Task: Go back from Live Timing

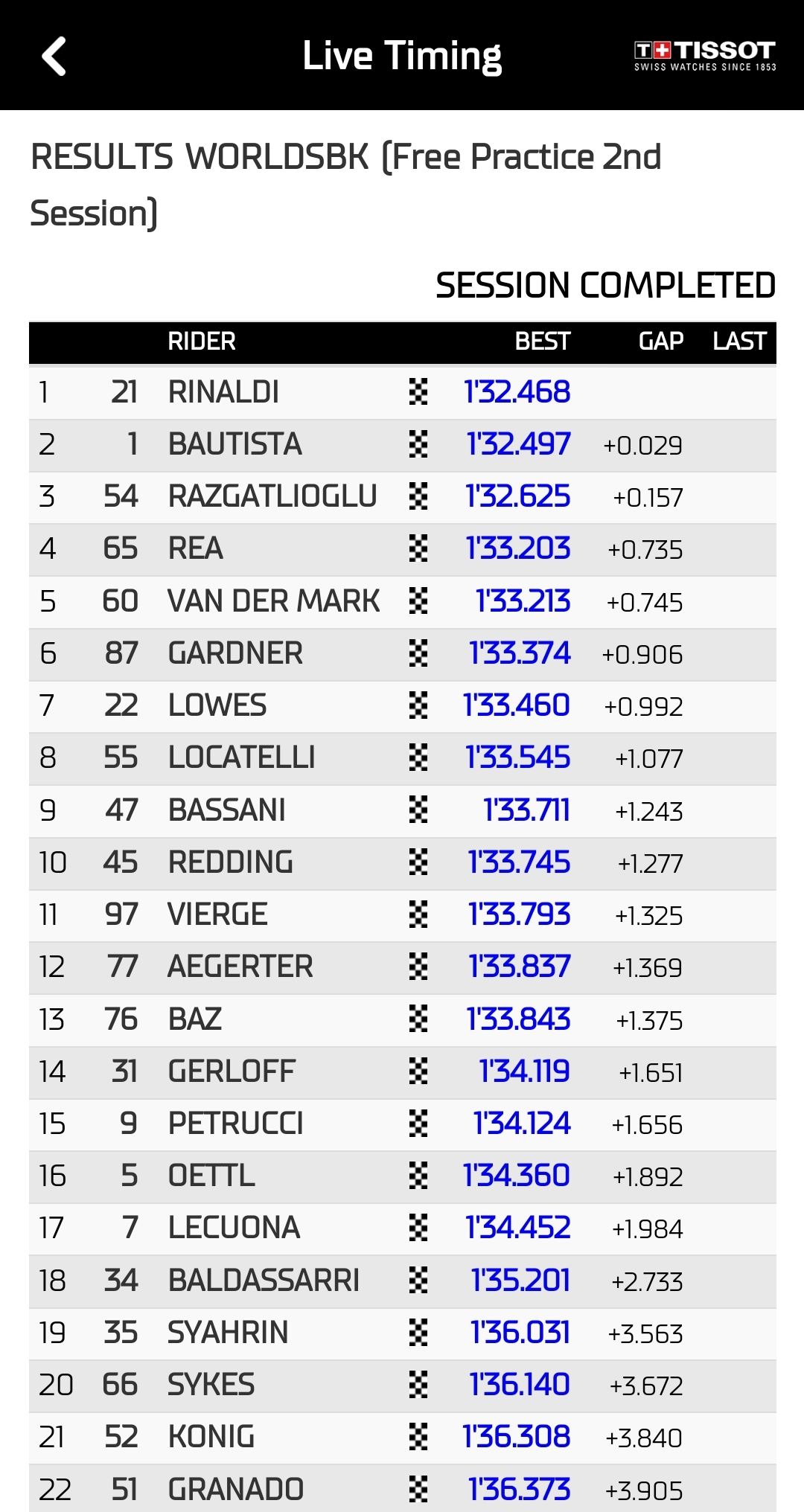Action: [54, 56]
